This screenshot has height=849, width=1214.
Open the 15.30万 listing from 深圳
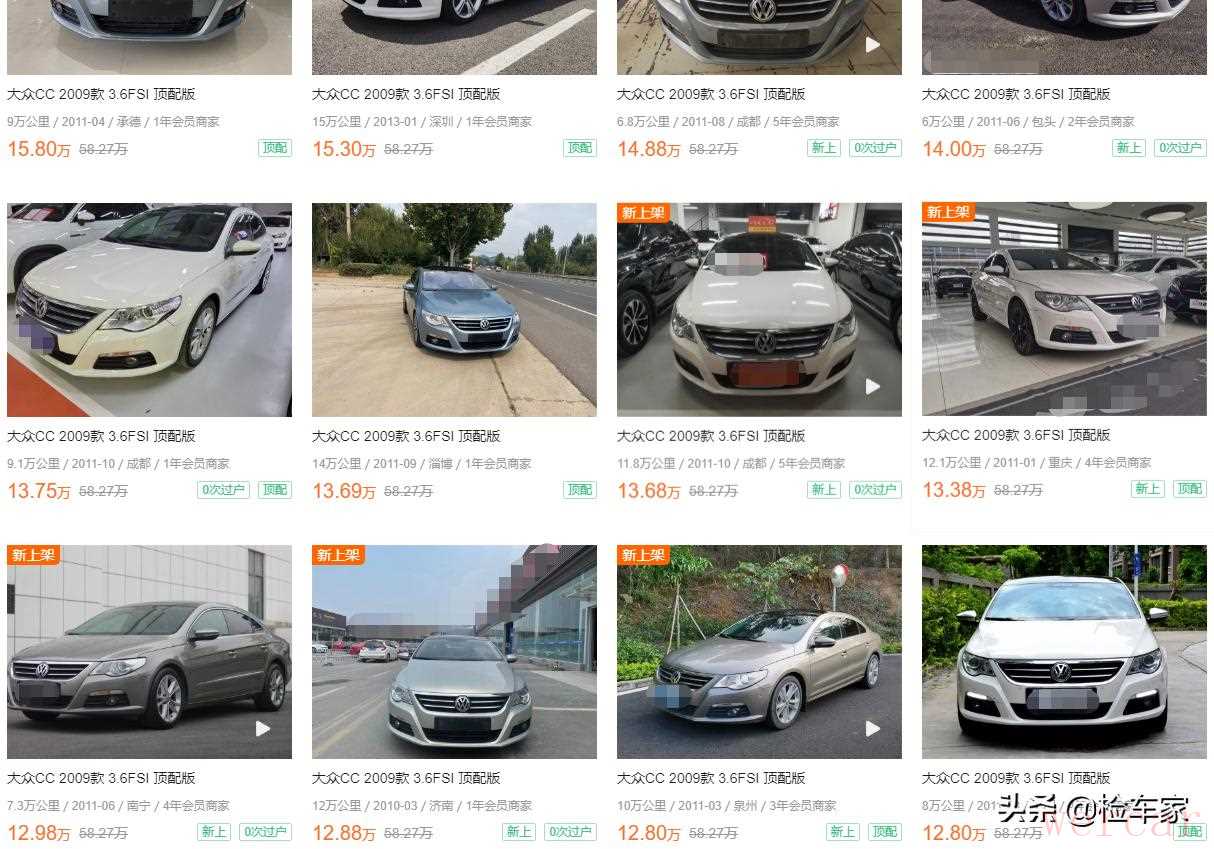pyautogui.click(x=406, y=94)
